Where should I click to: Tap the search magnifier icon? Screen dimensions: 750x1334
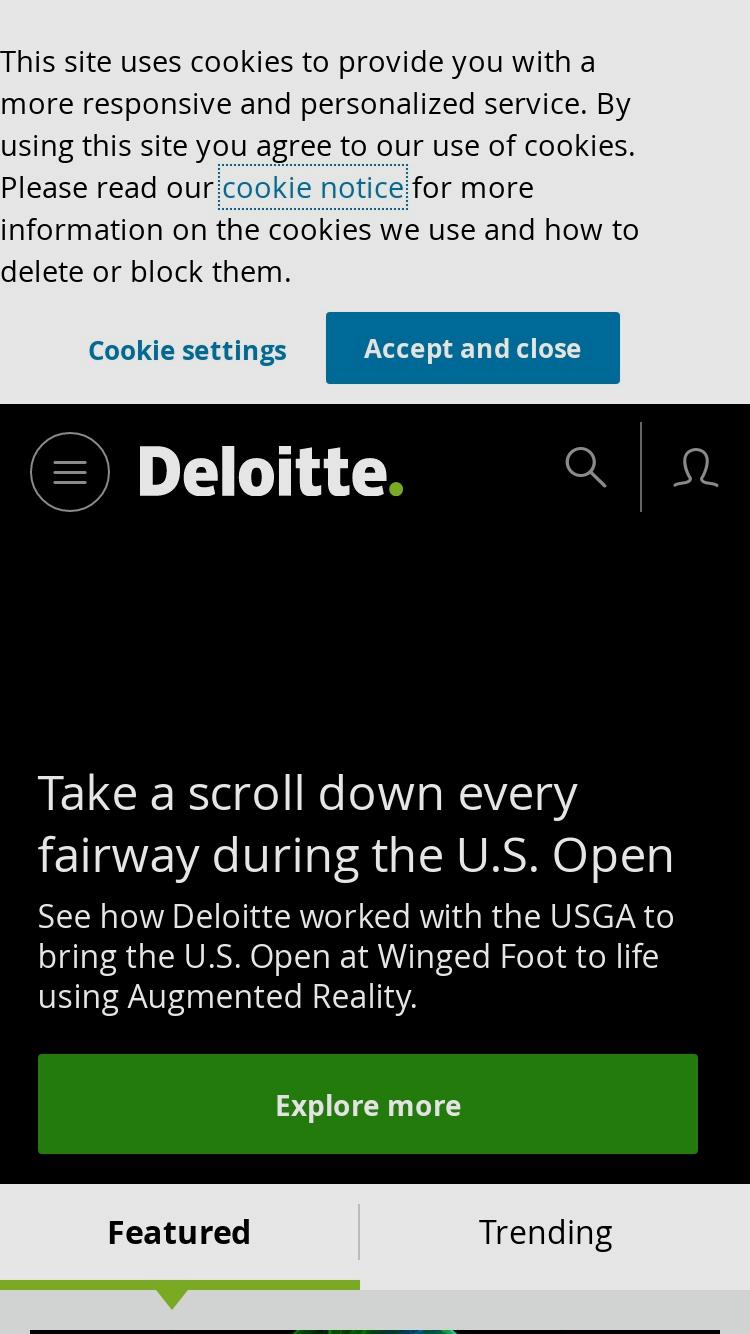click(586, 467)
